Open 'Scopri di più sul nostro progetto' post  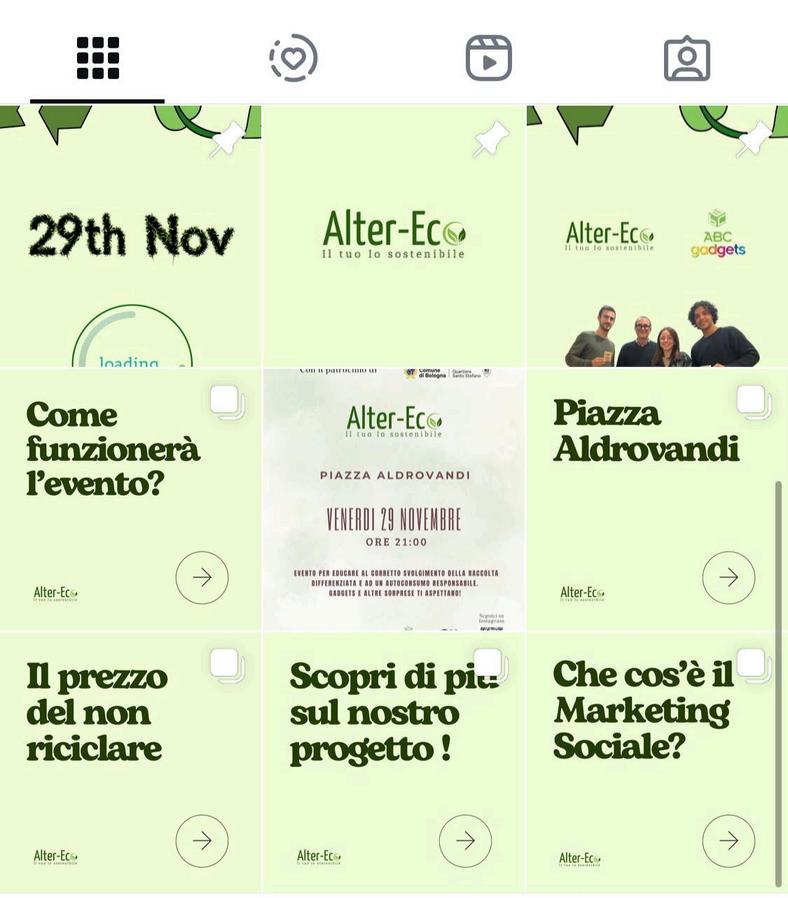[394, 762]
